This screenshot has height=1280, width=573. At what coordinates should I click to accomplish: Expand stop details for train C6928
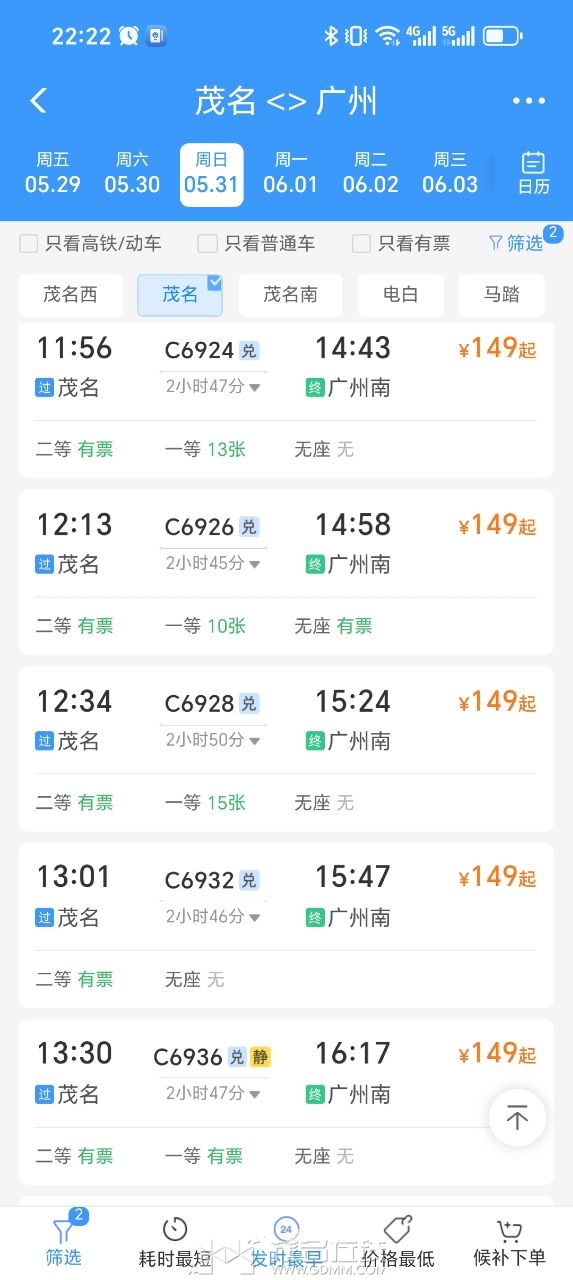tap(213, 740)
